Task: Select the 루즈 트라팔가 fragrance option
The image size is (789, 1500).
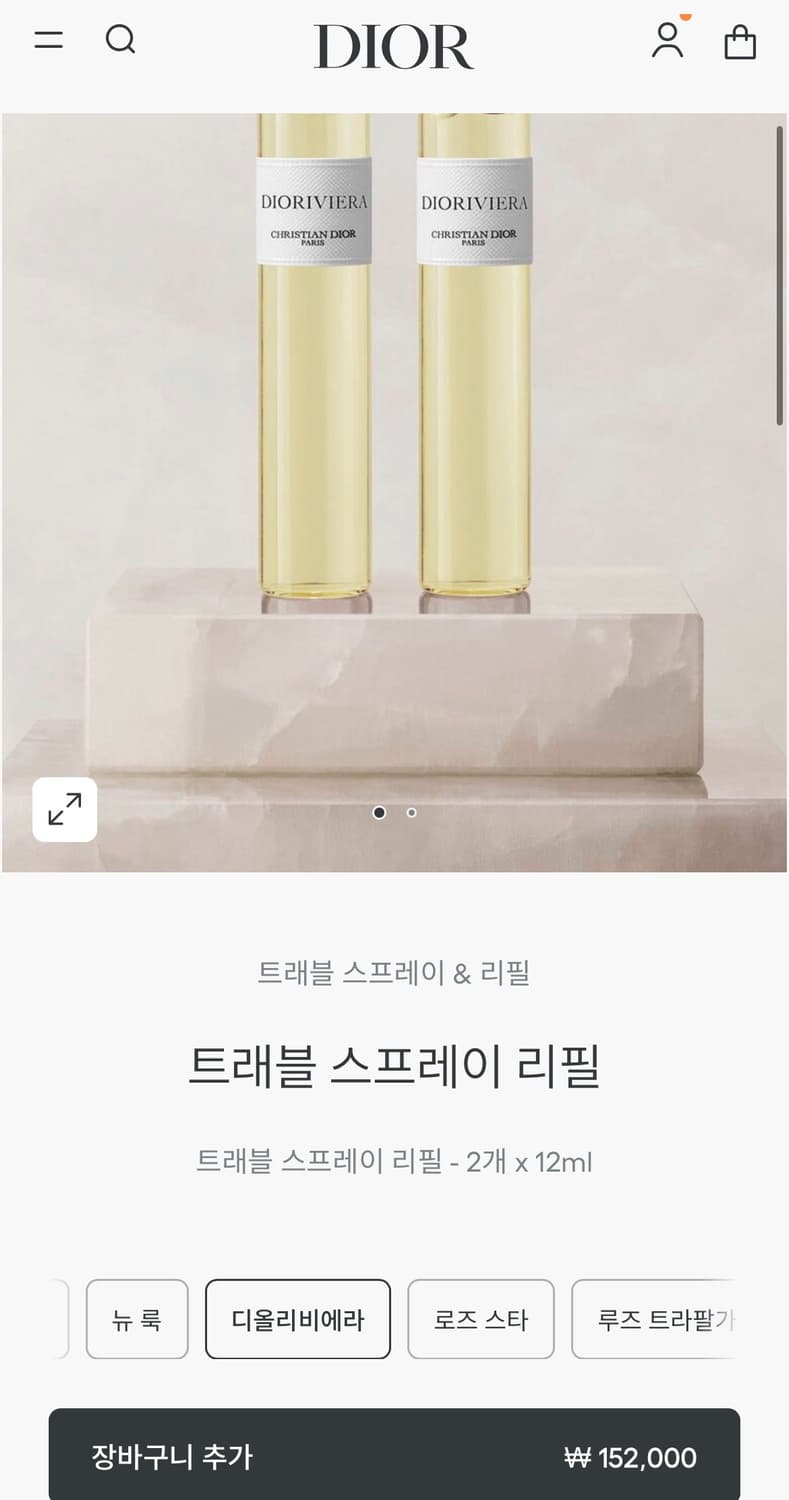Action: pos(665,1319)
